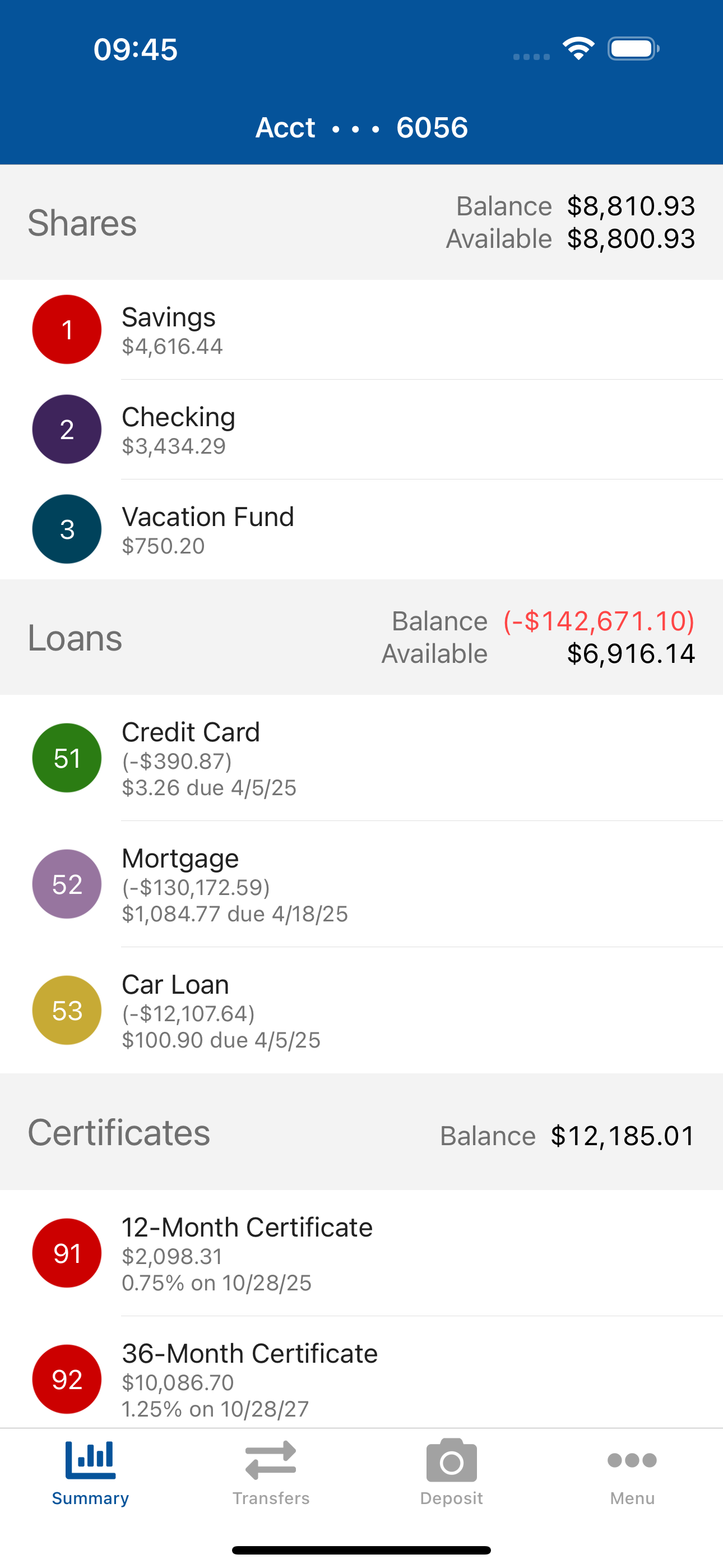Tap the Summary tab

(90, 1472)
